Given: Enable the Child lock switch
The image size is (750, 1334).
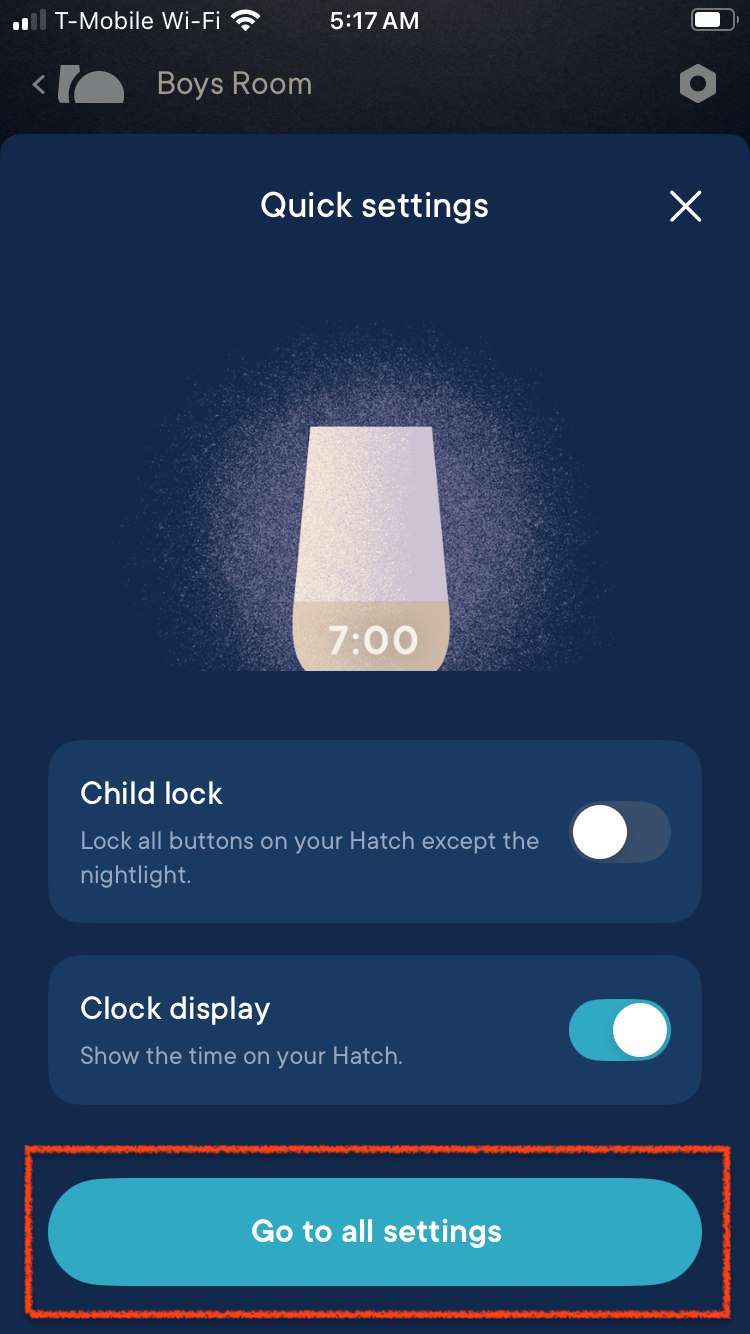Looking at the screenshot, I should [619, 832].
